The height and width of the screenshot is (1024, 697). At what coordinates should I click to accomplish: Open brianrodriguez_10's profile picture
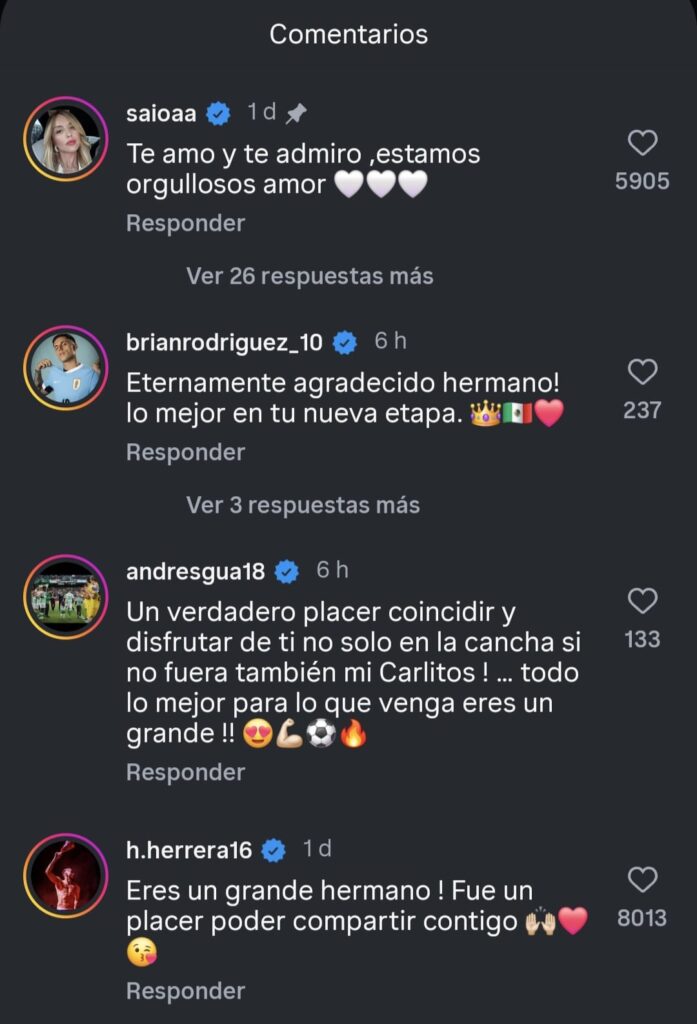(x=65, y=367)
